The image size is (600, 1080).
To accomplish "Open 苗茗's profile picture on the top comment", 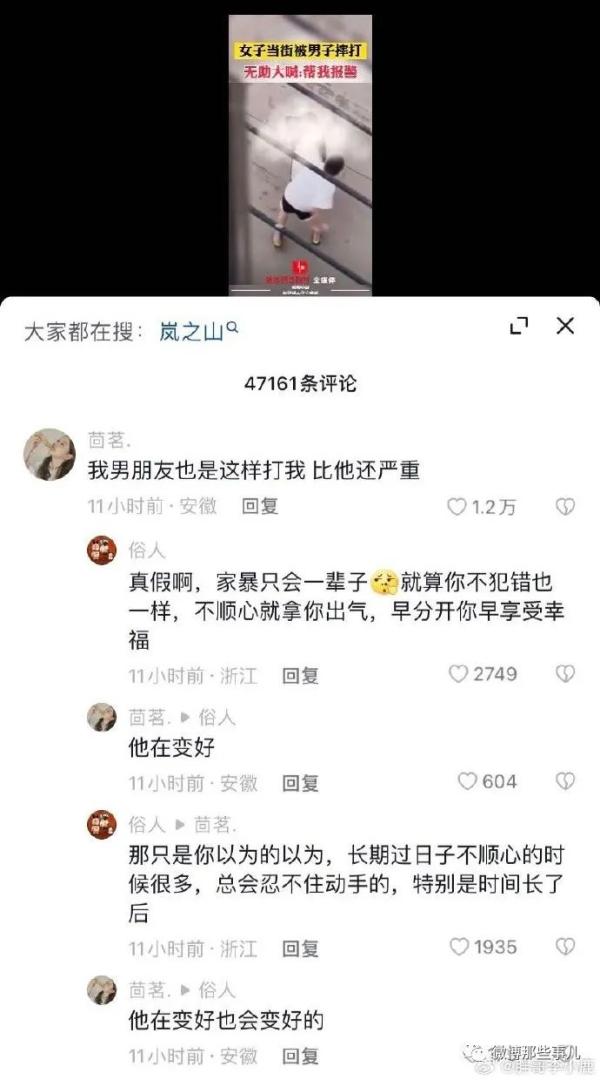I will click(49, 455).
